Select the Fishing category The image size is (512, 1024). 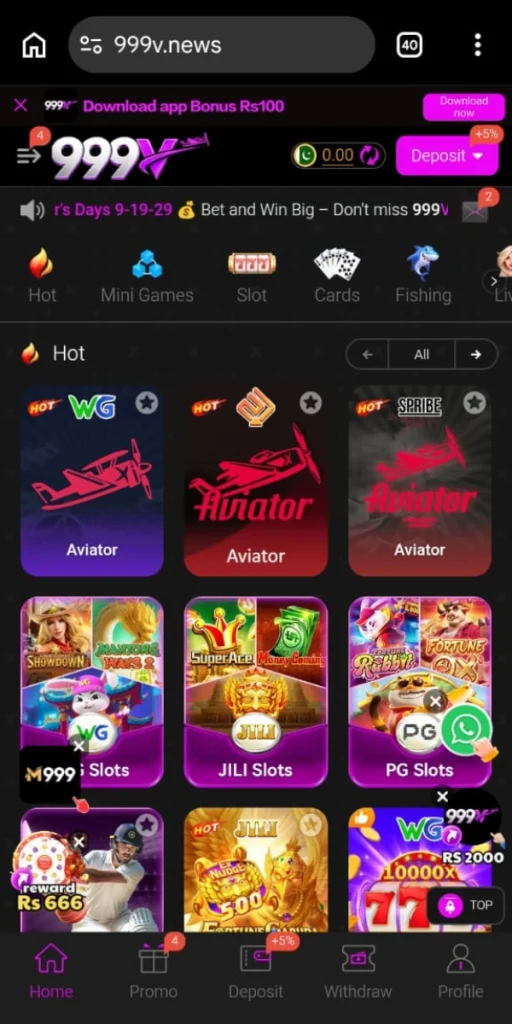(x=423, y=276)
